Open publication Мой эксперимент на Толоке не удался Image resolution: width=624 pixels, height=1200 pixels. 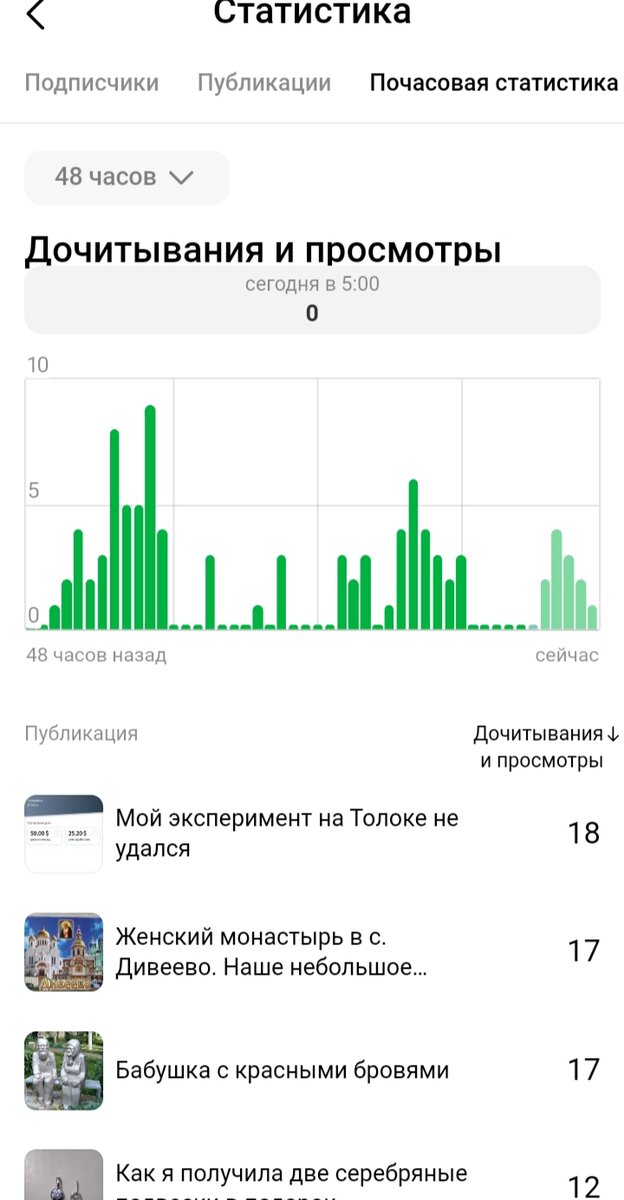point(286,833)
